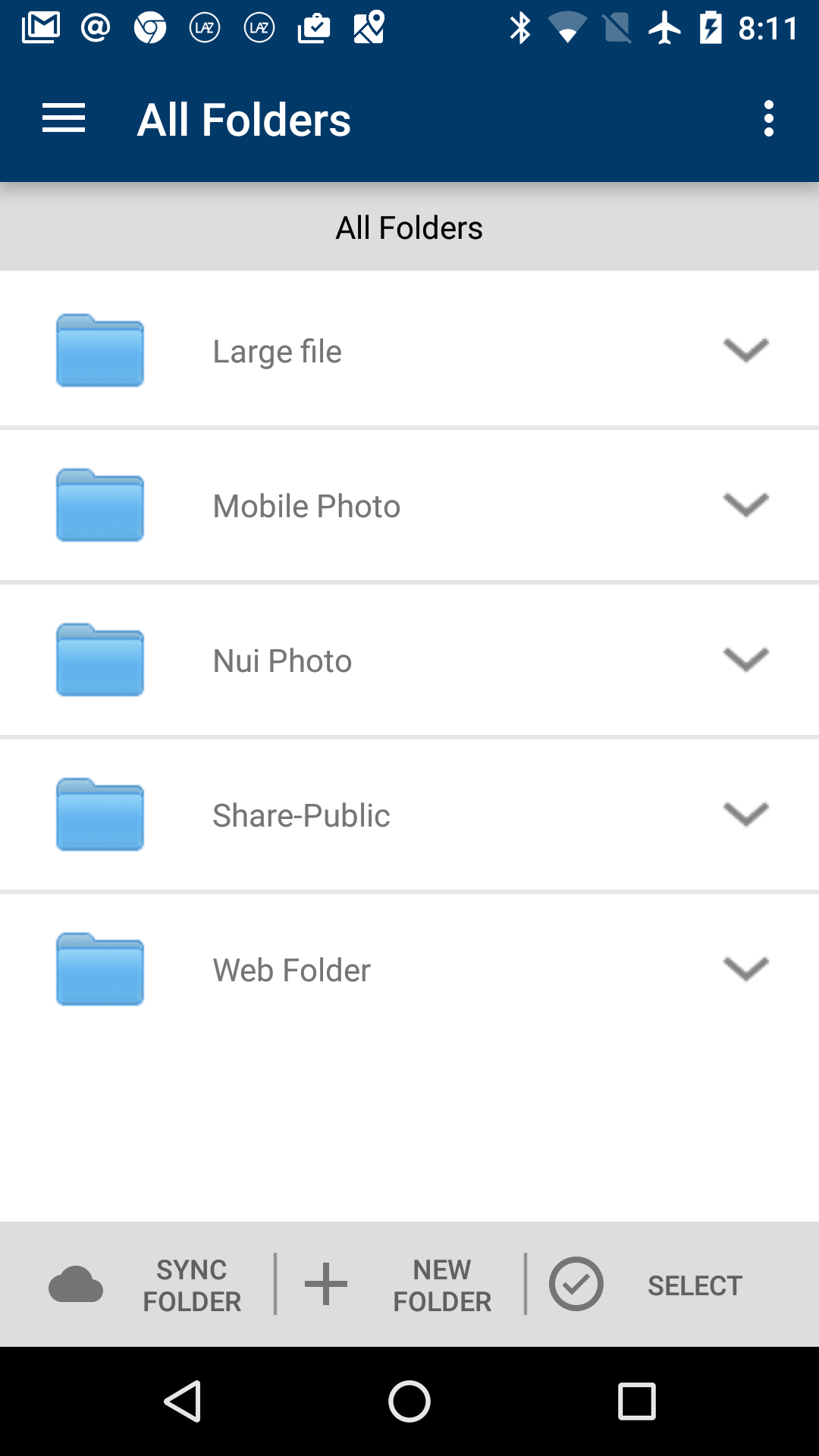Go back with system back button
819x1456 pixels.
[182, 1401]
